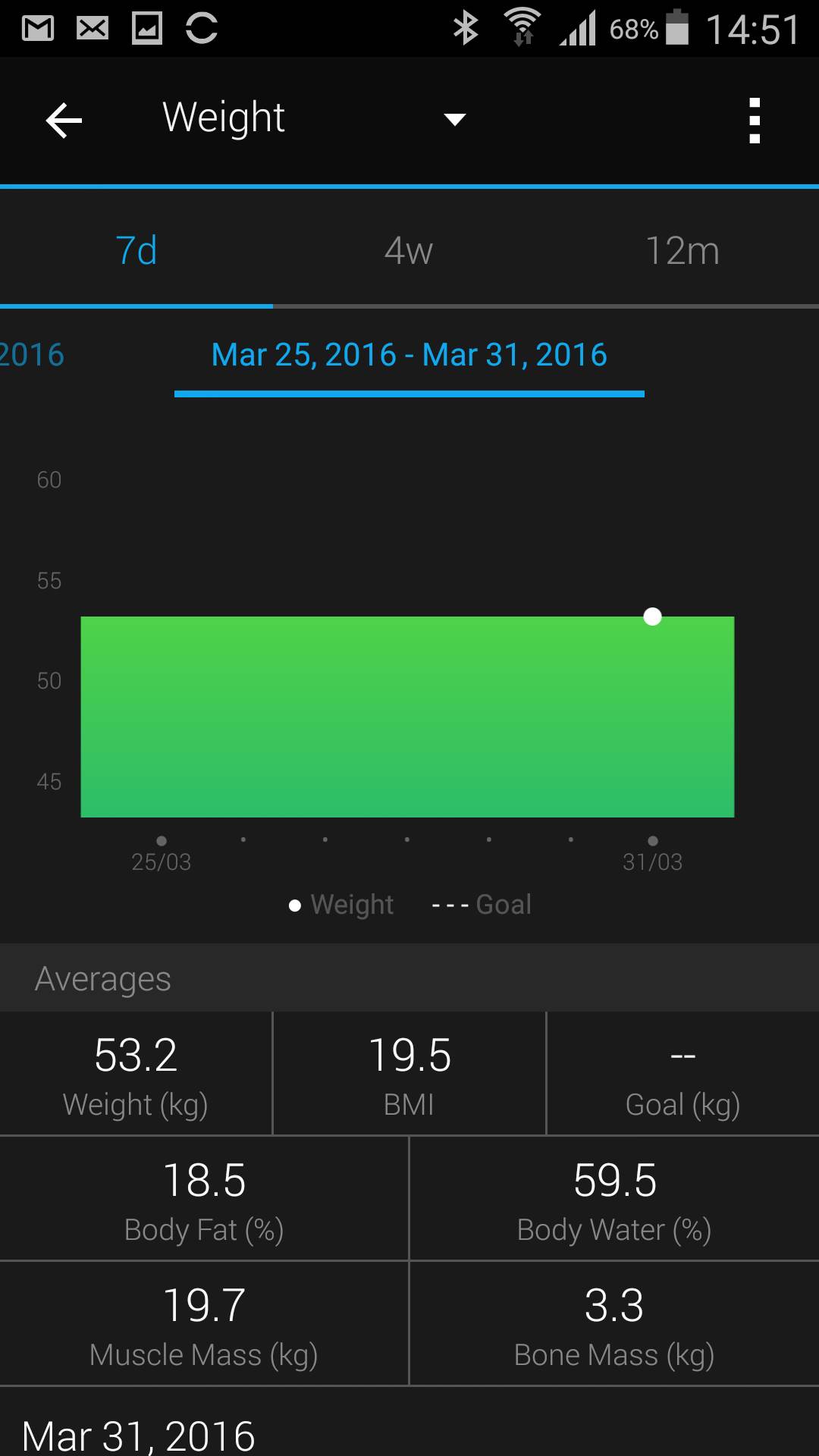Select the previous week's date range
819x1456 pixels.
(32, 355)
